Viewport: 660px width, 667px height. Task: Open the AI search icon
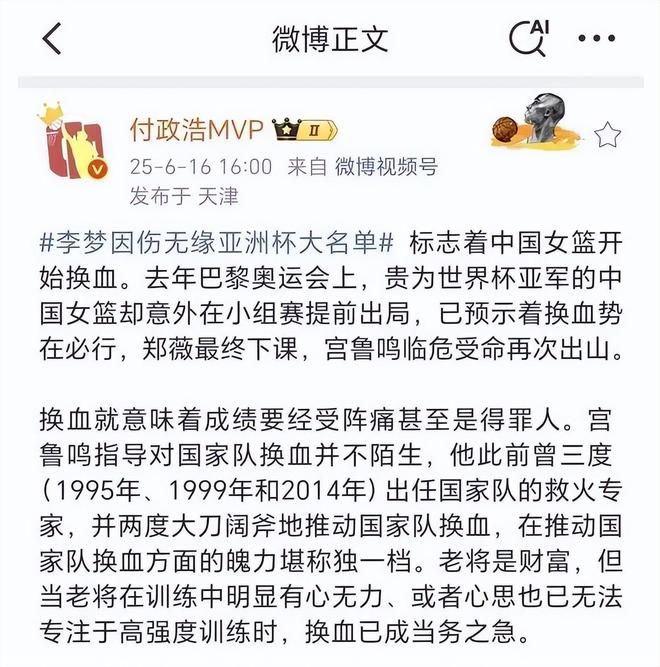tap(527, 38)
